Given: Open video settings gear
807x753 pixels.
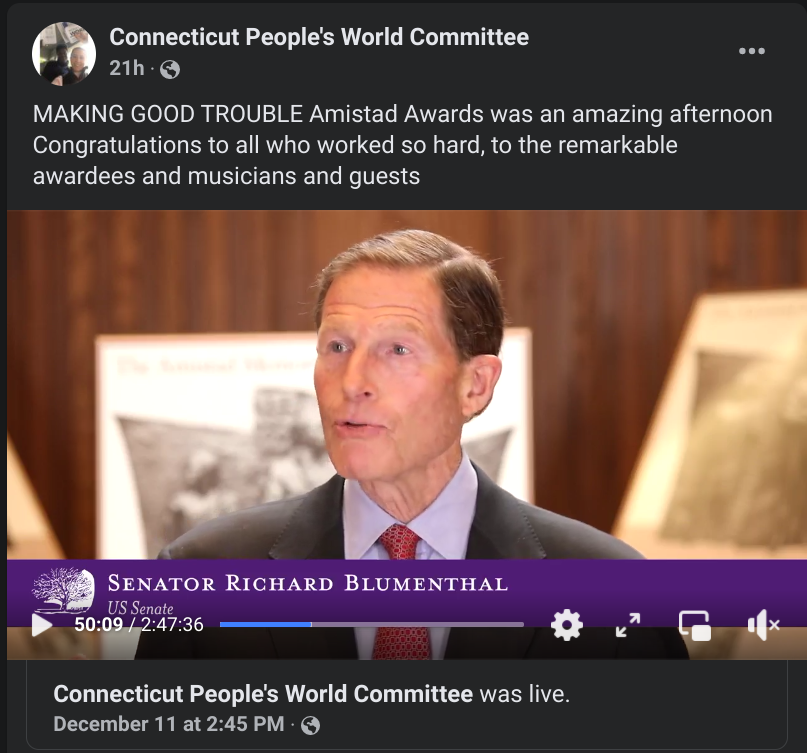Looking at the screenshot, I should pyautogui.click(x=567, y=625).
